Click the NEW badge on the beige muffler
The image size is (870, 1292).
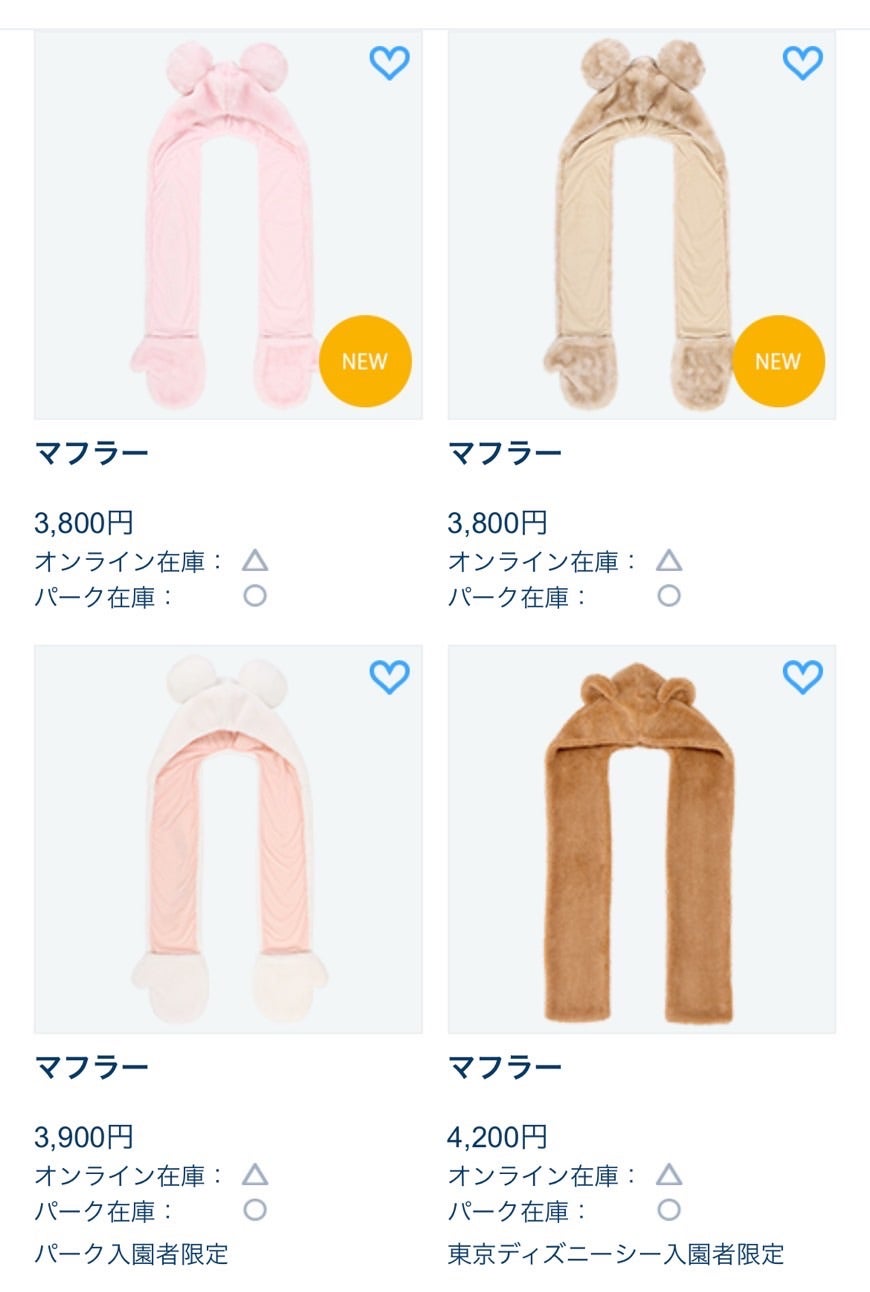tap(779, 361)
